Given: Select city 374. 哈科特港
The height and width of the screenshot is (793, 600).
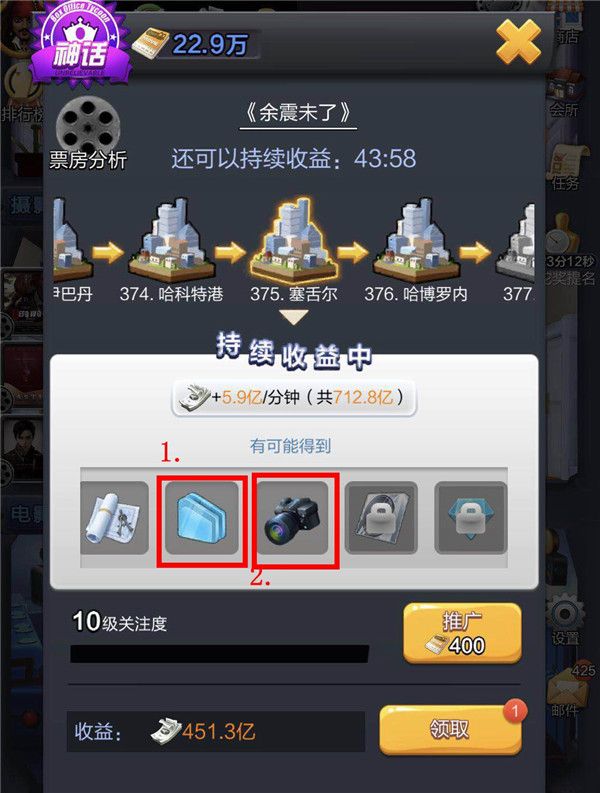Looking at the screenshot, I should [169, 247].
